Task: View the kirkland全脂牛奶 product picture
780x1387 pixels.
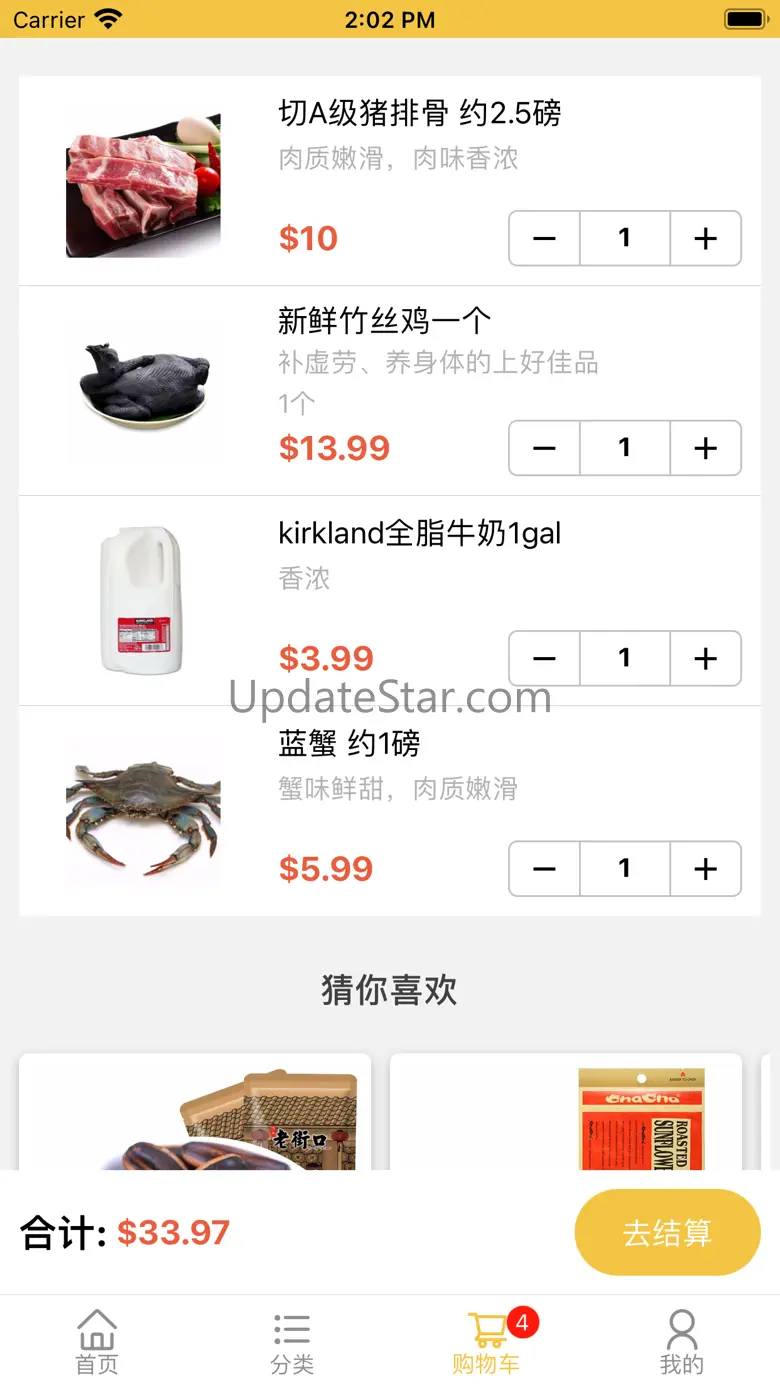Action: tap(143, 600)
